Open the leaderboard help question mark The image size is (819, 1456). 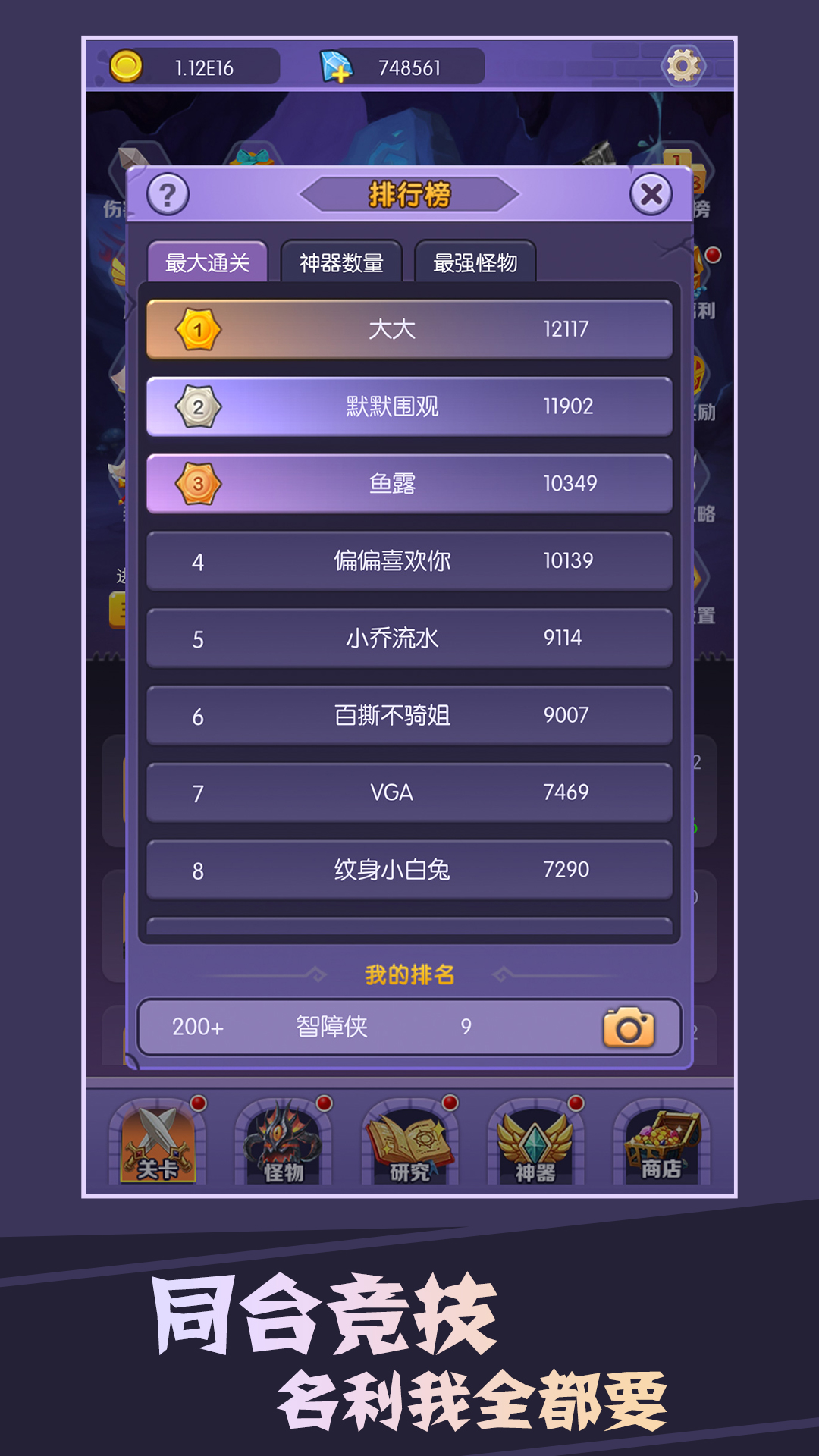pyautogui.click(x=168, y=195)
